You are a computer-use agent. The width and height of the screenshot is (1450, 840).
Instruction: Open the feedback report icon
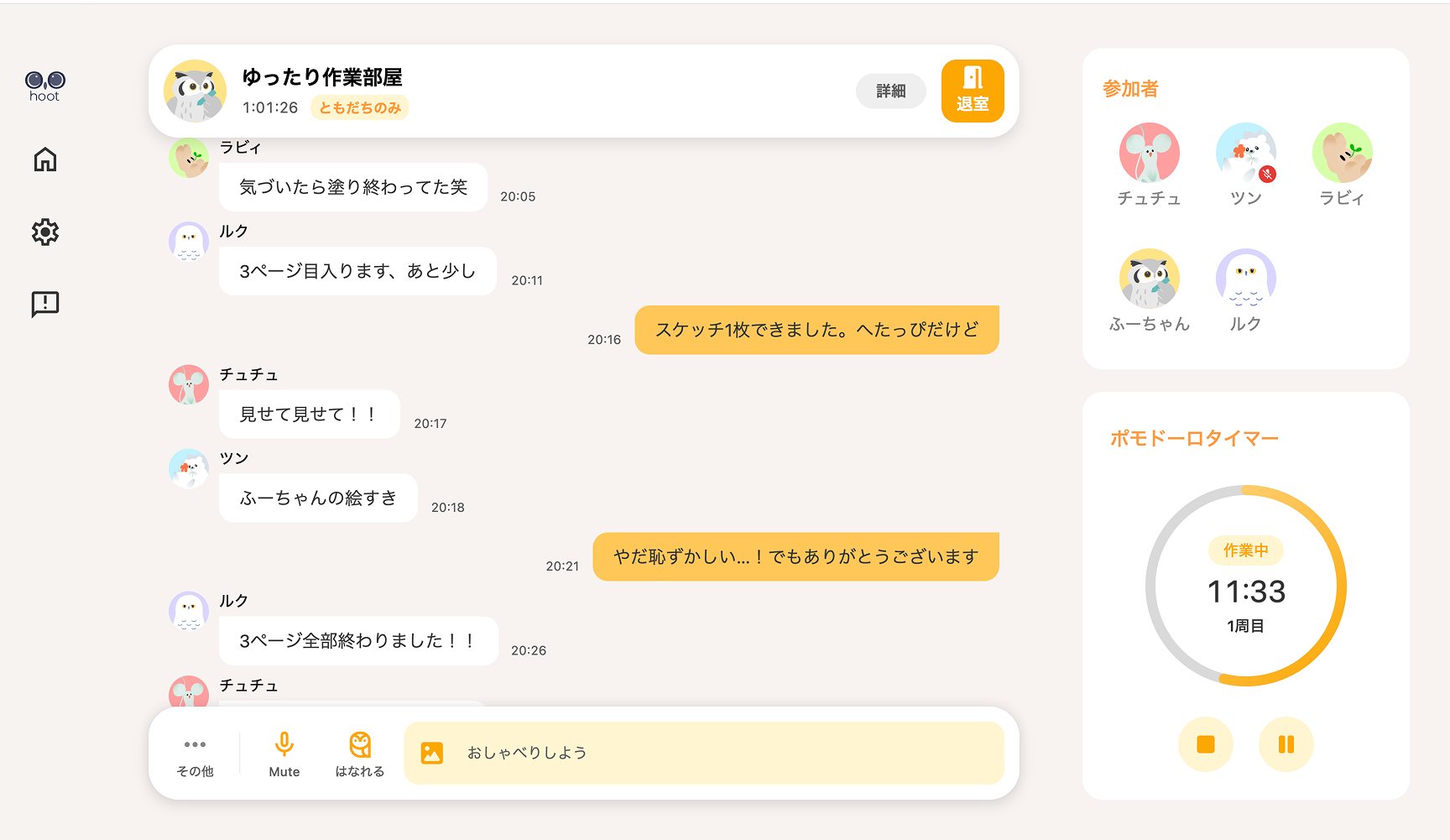pyautogui.click(x=45, y=304)
